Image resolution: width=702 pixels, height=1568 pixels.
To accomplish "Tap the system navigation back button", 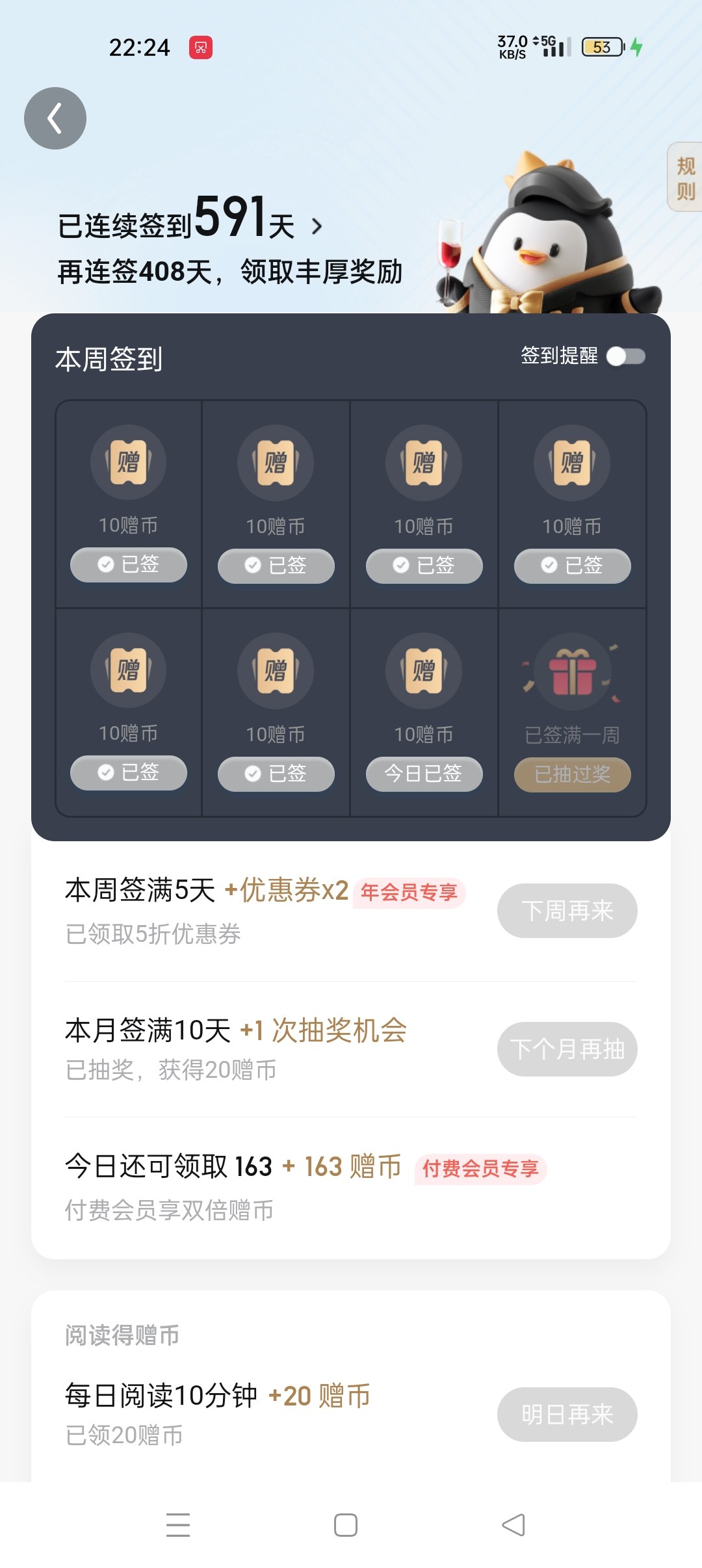I will [x=513, y=1525].
